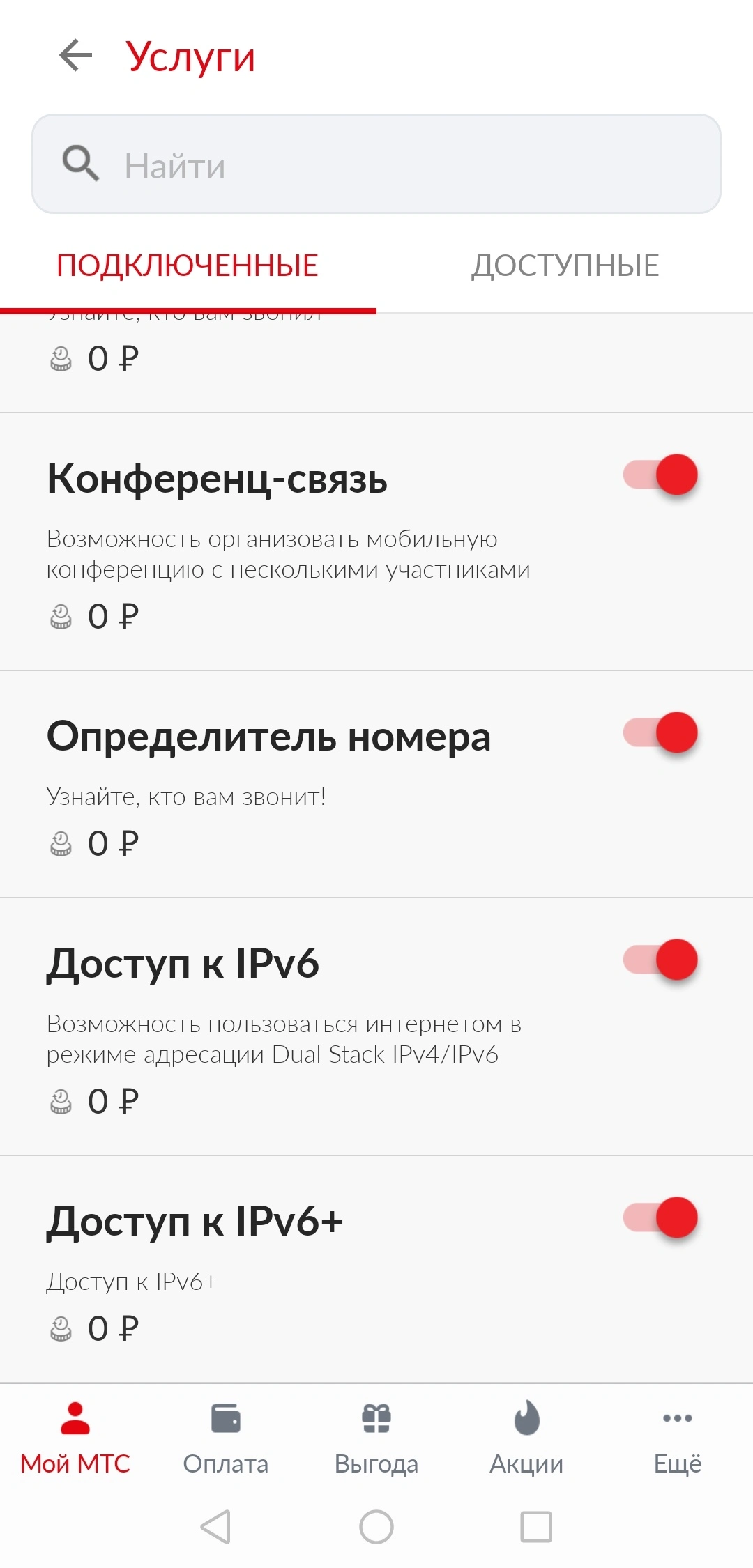Open the Выгода tab
This screenshot has width=753, height=1568.
[x=376, y=1438]
